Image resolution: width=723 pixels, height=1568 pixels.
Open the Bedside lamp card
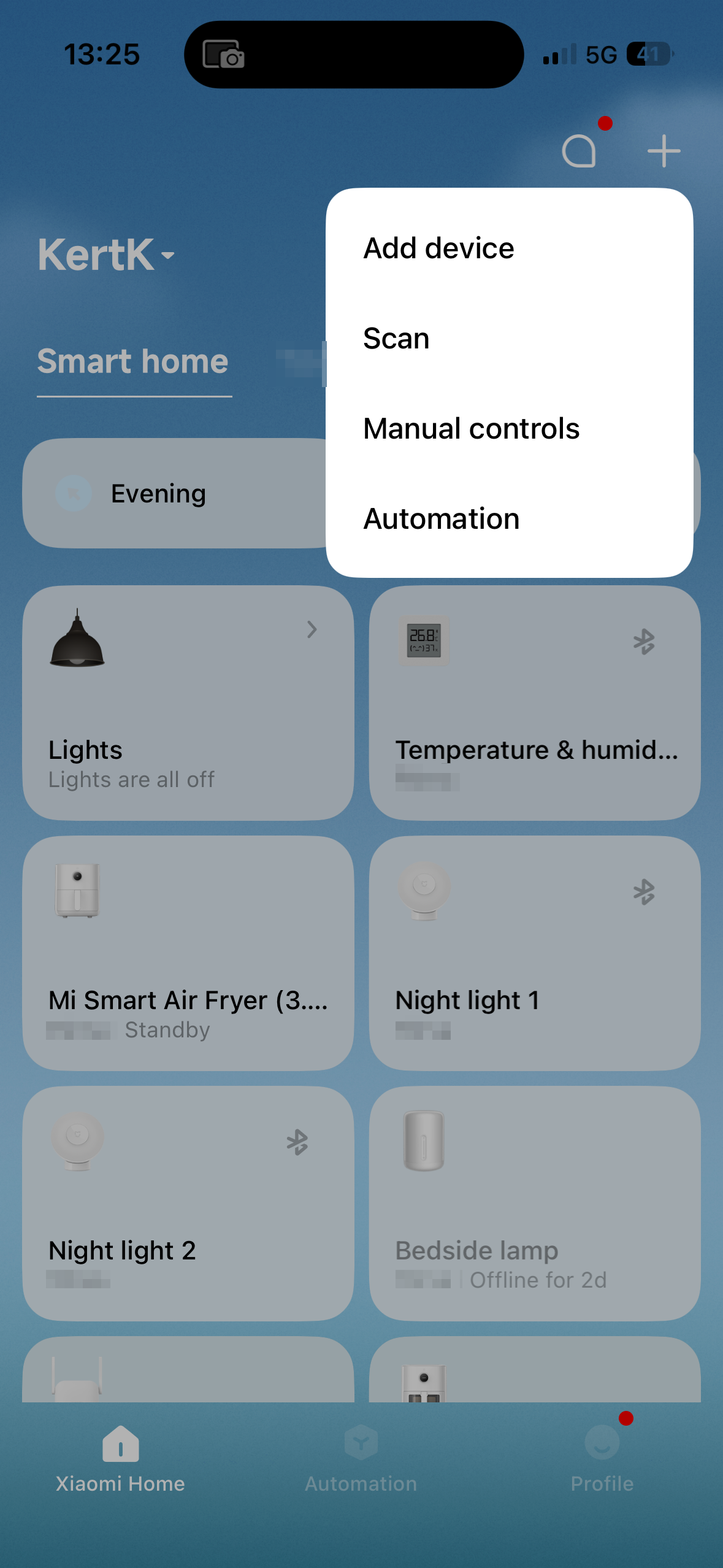tap(534, 1204)
